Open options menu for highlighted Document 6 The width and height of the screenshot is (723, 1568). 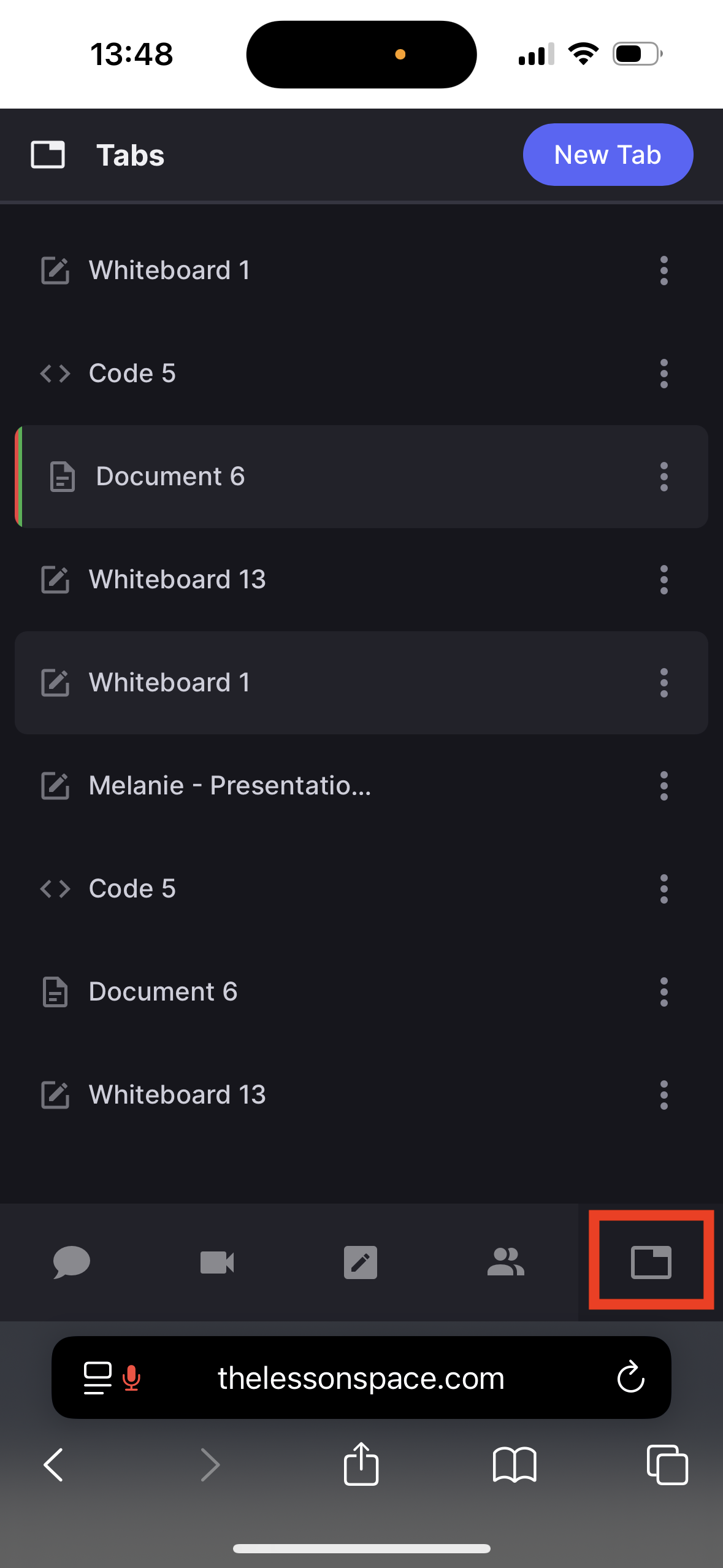(x=664, y=477)
